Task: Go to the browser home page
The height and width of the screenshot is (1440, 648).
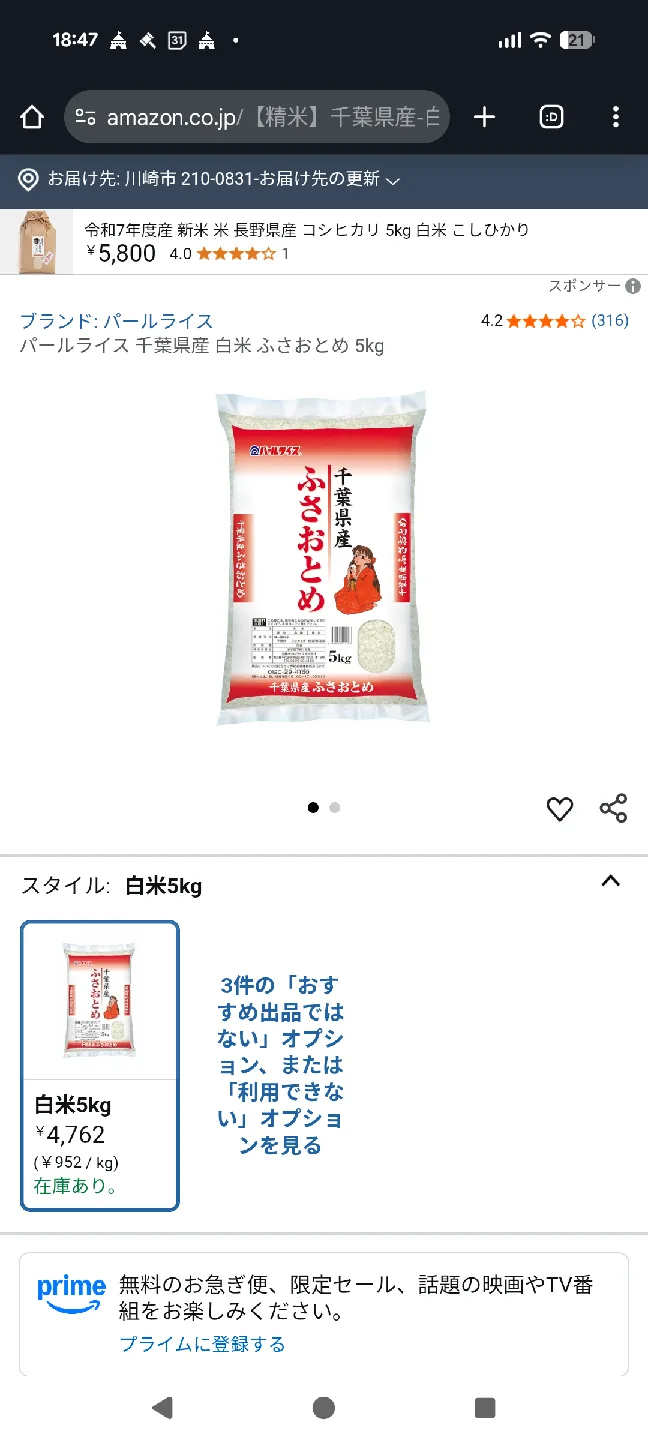Action: click(32, 118)
